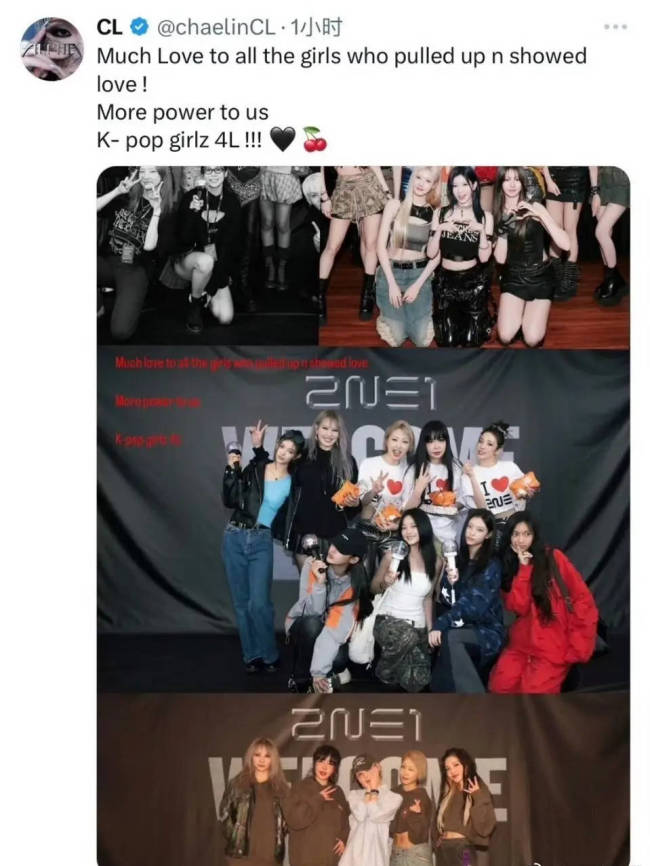
Task: Open CL's profile avatar
Action: click(x=52, y=49)
